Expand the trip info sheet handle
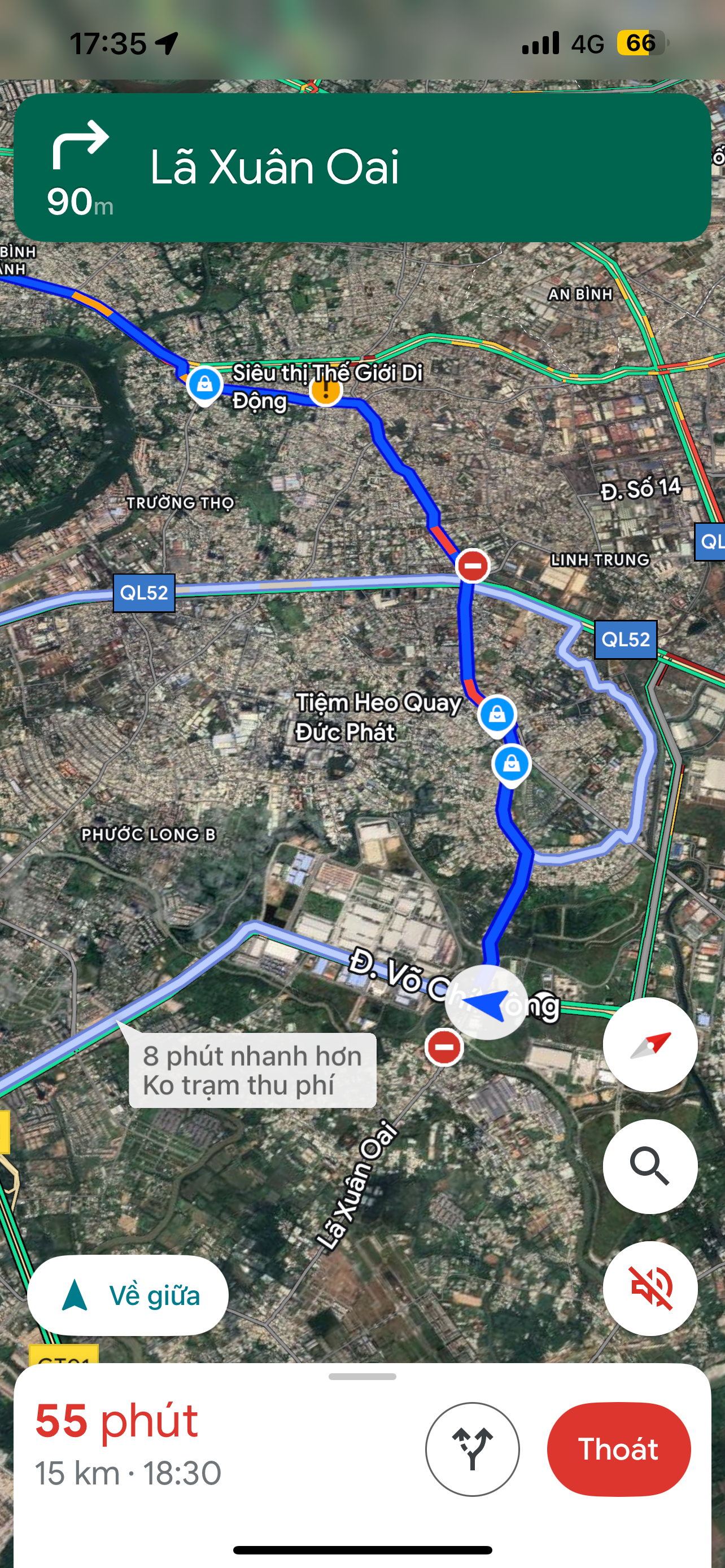Screen dimensions: 725x1568 [x=362, y=1376]
